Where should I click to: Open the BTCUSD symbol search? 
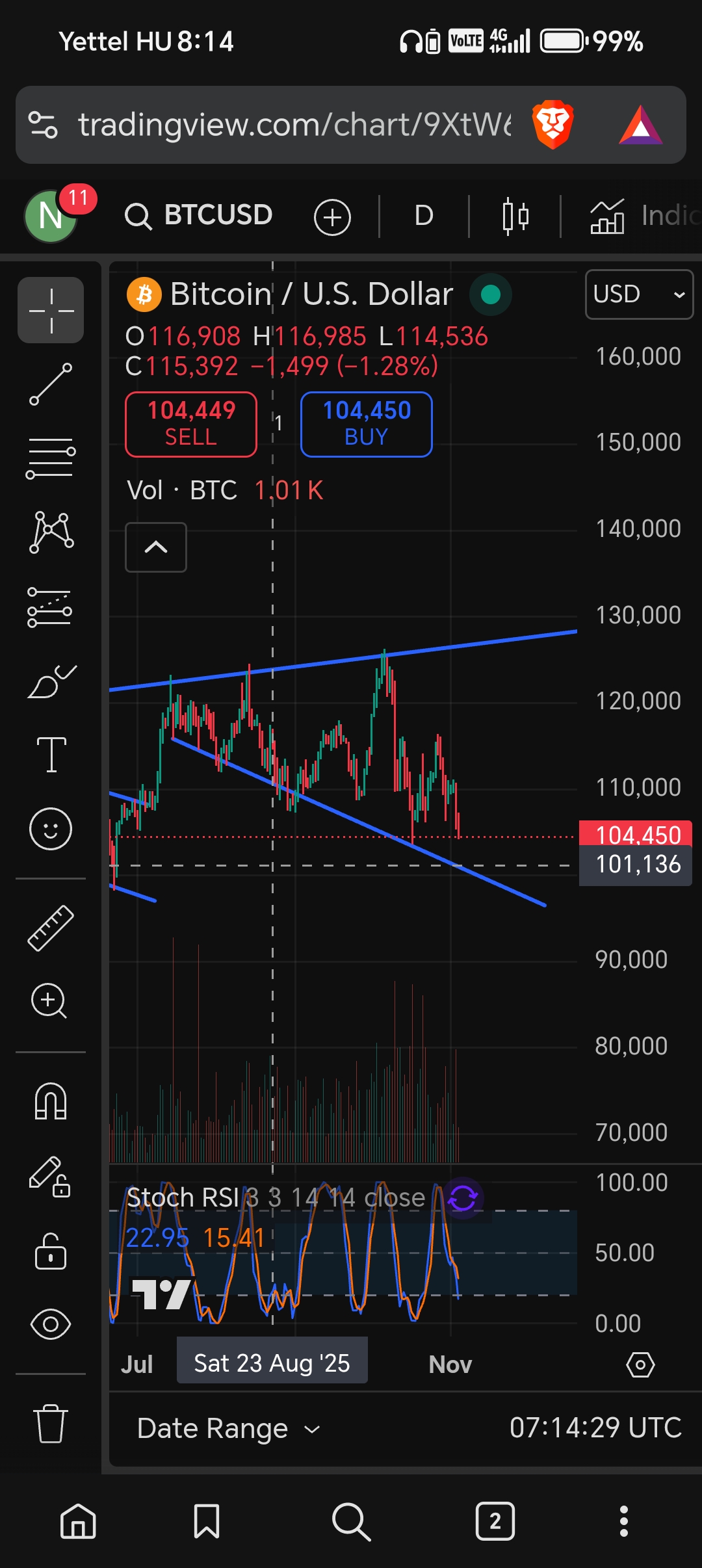pyautogui.click(x=200, y=216)
